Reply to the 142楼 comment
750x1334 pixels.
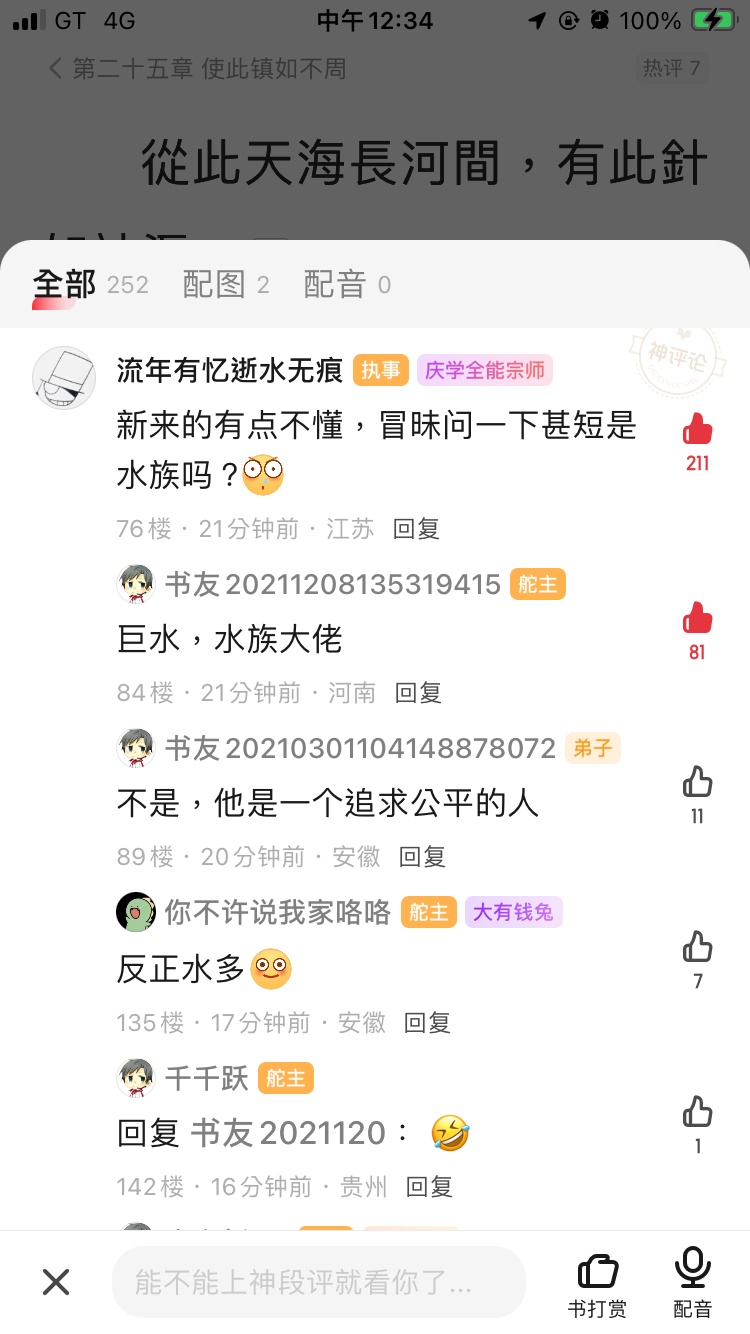[x=429, y=1187]
